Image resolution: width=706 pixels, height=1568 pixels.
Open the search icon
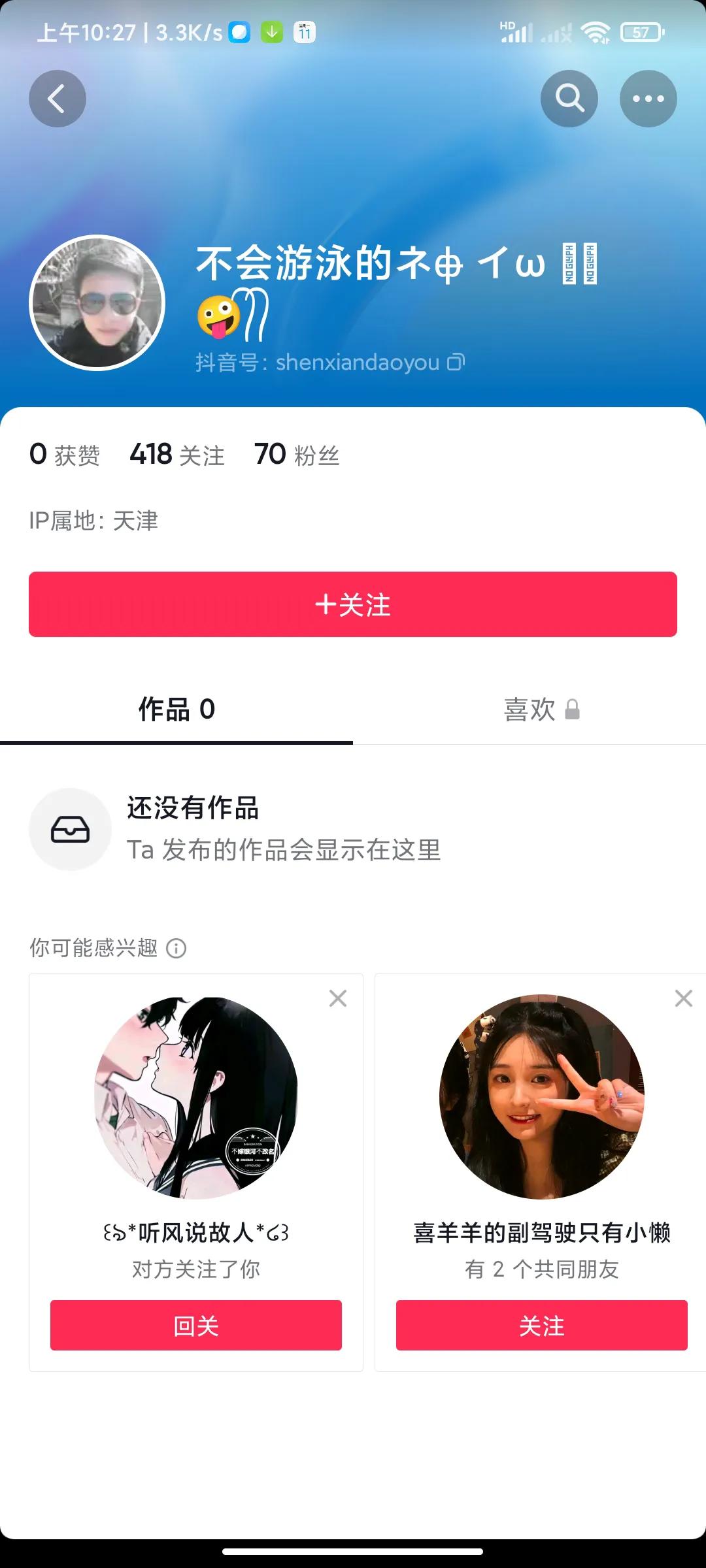pos(569,98)
